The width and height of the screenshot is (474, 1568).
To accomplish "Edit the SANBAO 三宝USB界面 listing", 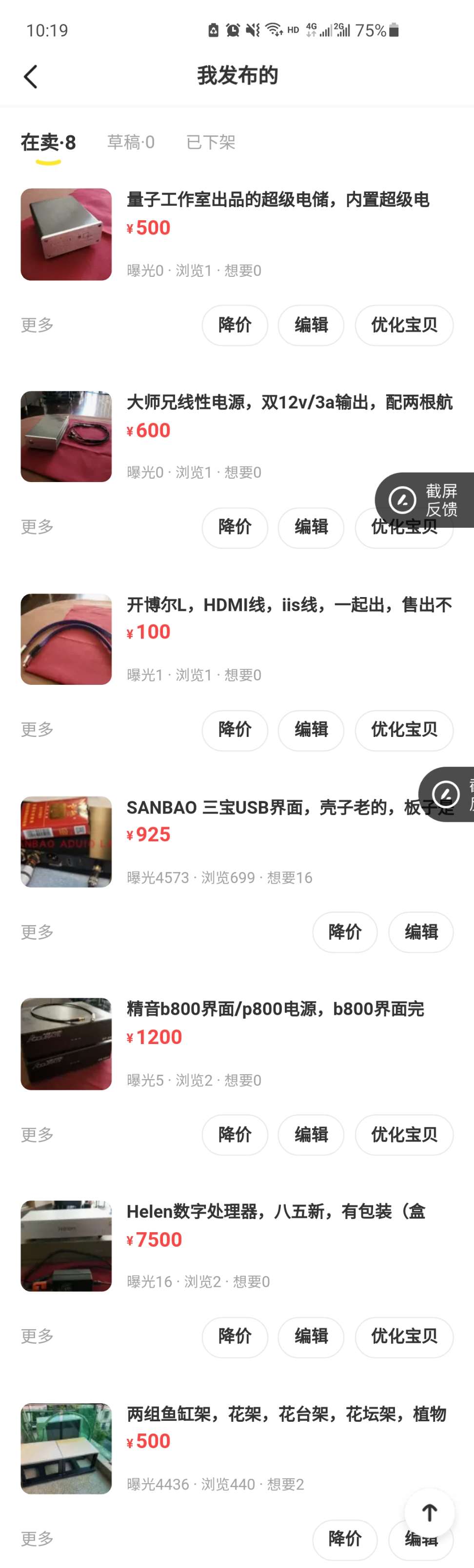I will 421,932.
